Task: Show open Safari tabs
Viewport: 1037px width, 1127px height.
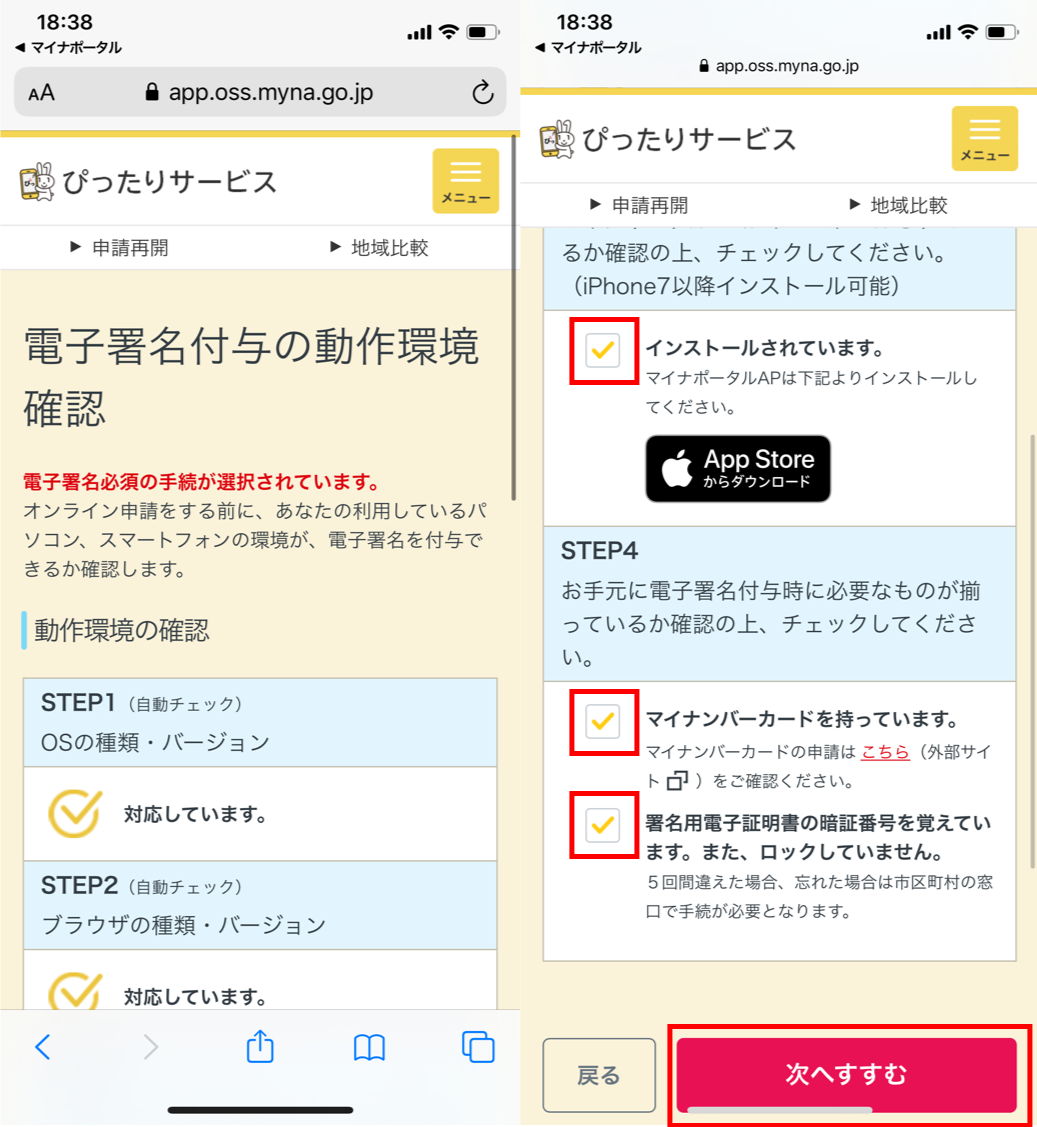Action: (478, 1047)
